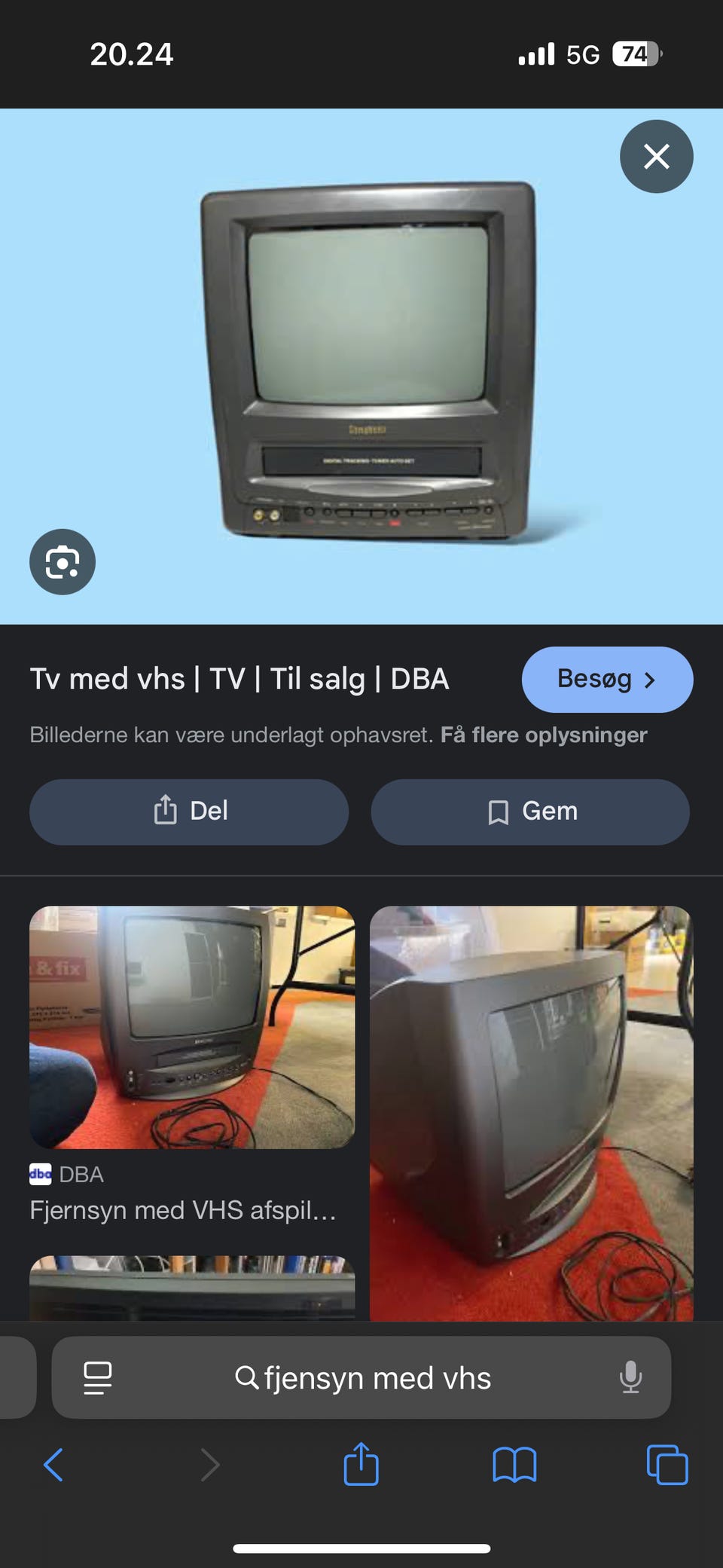Show all open Safari tabs
Viewport: 723px width, 1568px height.
pos(667,1465)
